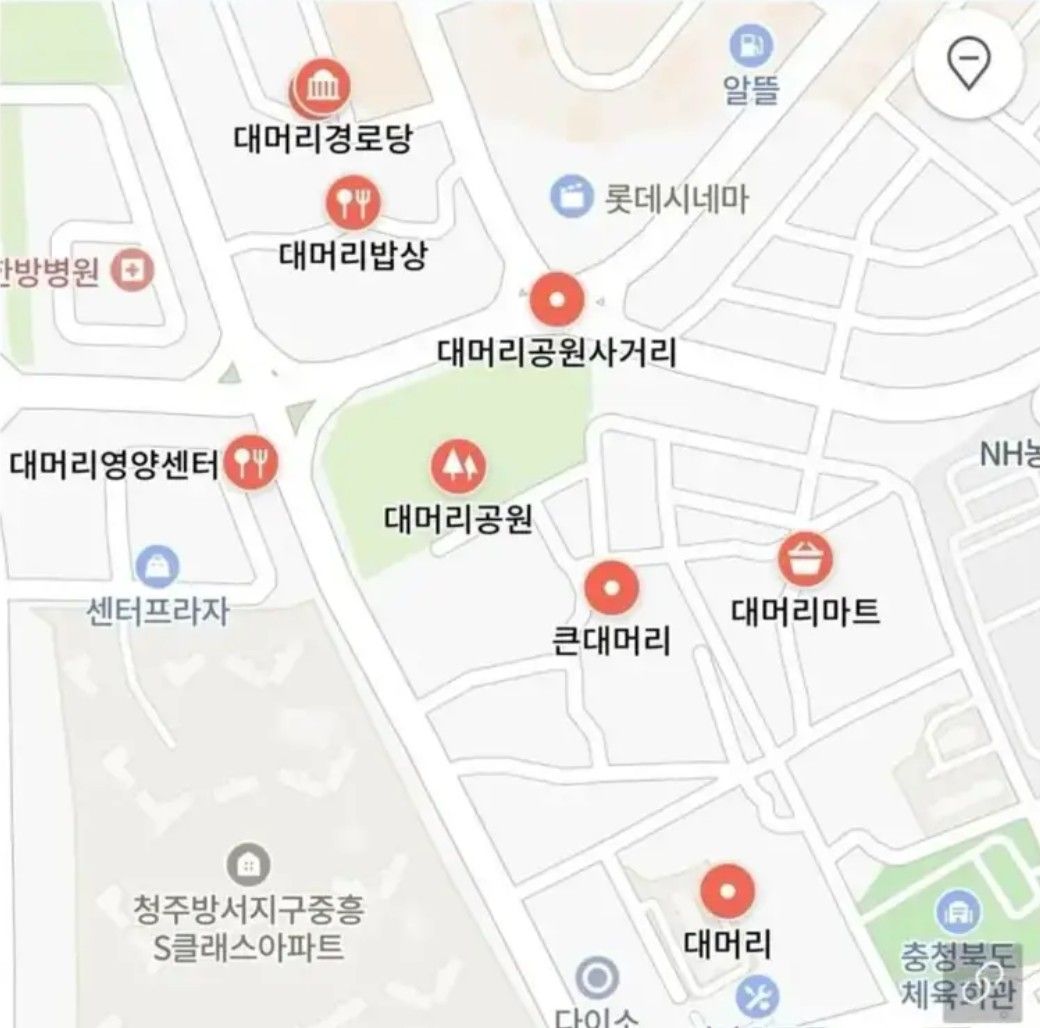Tap the 대머리공원 park marker
This screenshot has width=1040, height=1028.
point(459,465)
